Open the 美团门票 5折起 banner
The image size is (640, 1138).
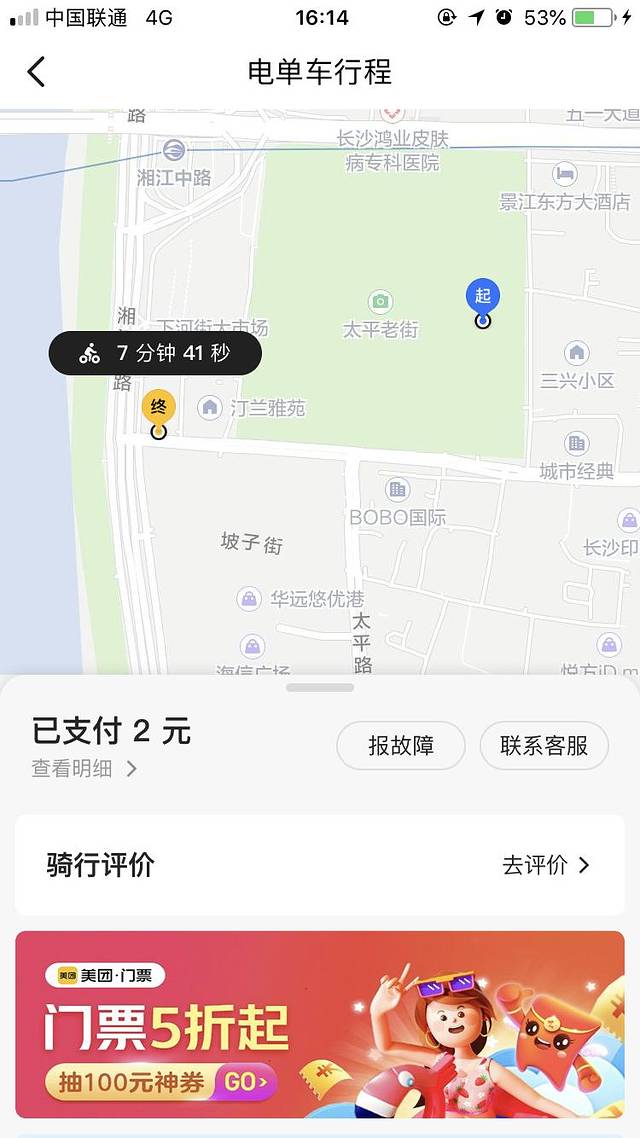click(x=320, y=1024)
